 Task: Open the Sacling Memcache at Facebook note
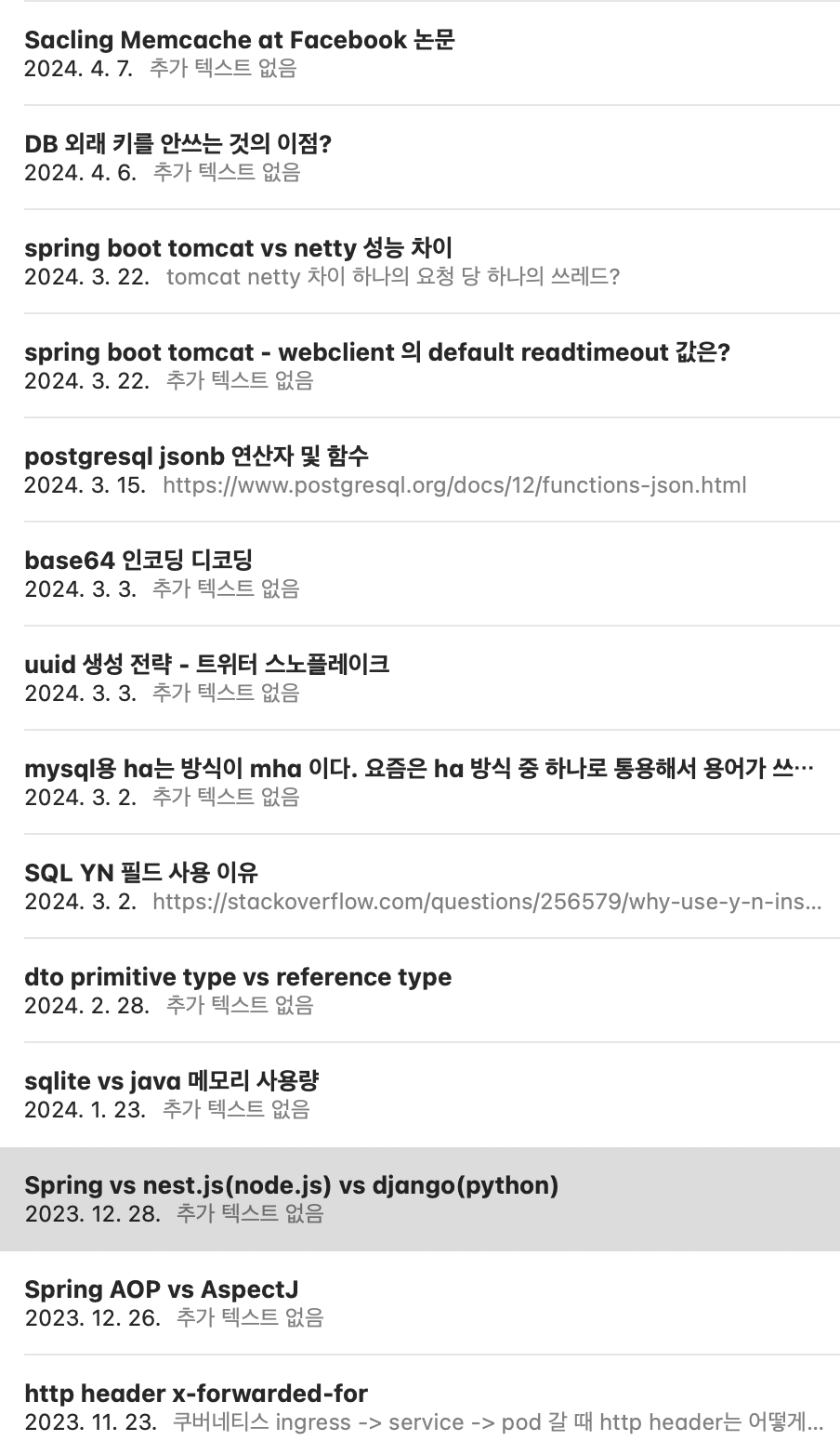coord(420,53)
